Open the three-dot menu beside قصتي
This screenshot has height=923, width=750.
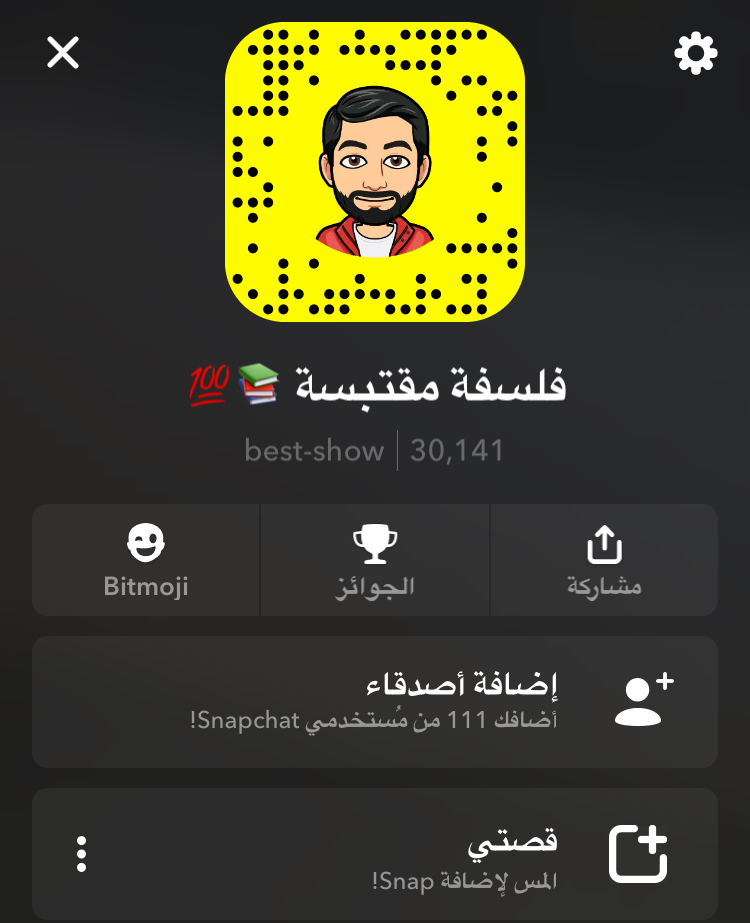tap(82, 854)
